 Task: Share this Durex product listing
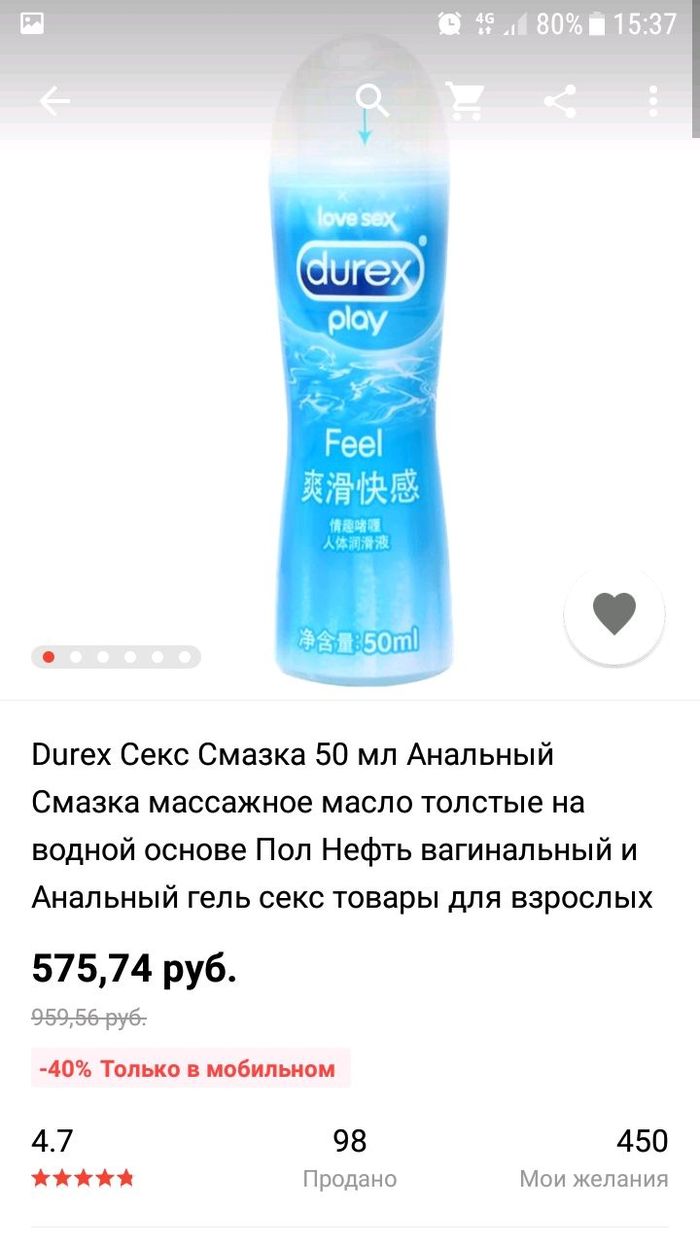click(x=560, y=101)
